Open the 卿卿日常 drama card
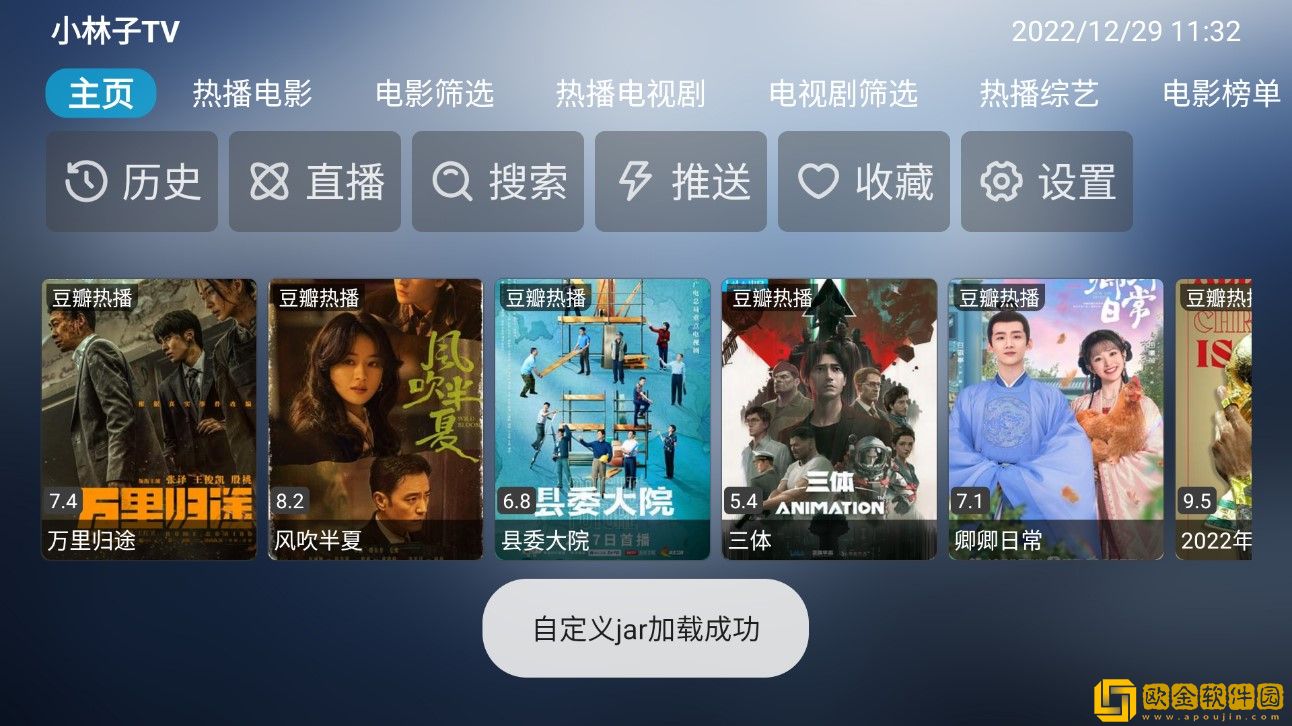This screenshot has height=726, width=1292. click(x=1056, y=418)
